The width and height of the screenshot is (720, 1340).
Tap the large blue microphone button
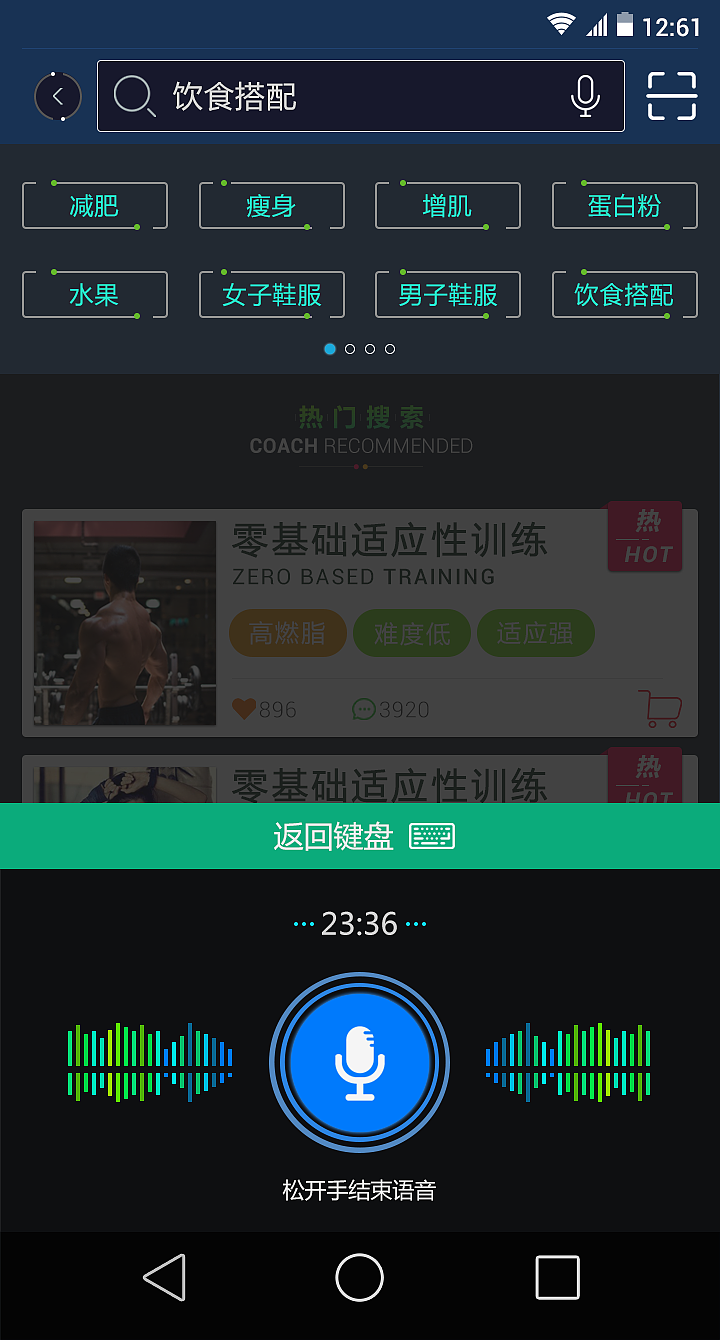click(x=360, y=1063)
